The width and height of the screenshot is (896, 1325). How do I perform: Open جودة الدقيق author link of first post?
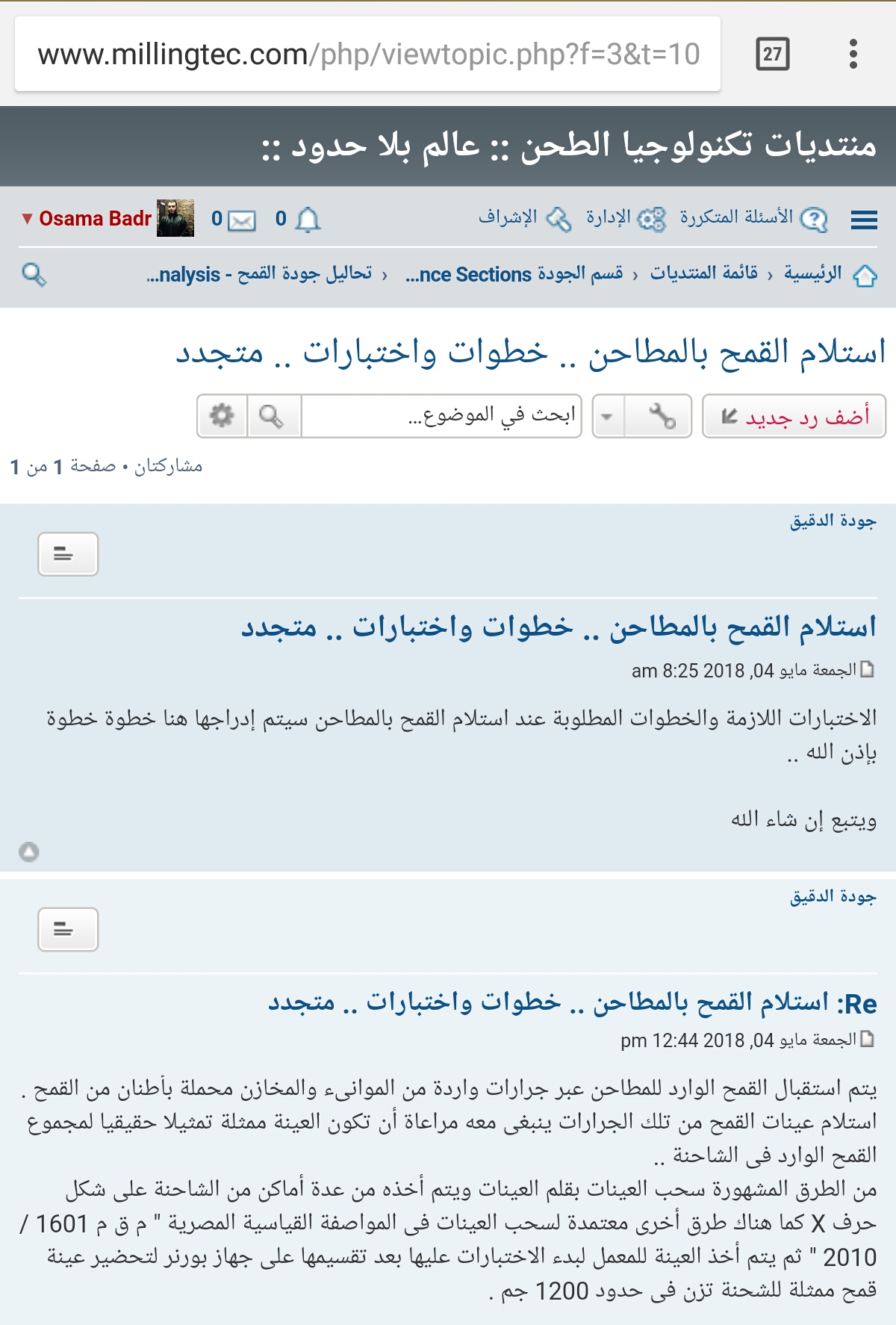click(x=833, y=521)
